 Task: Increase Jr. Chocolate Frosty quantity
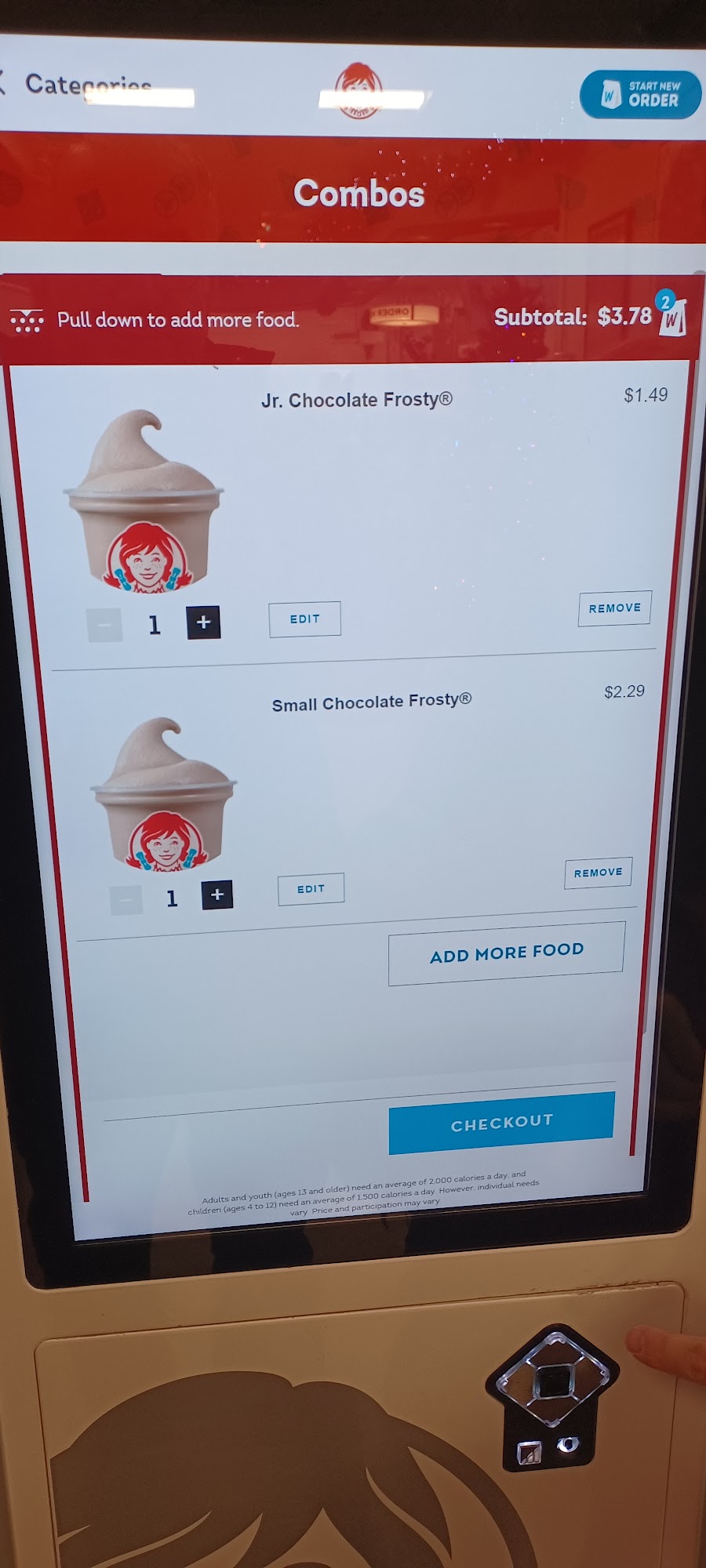pos(203,622)
